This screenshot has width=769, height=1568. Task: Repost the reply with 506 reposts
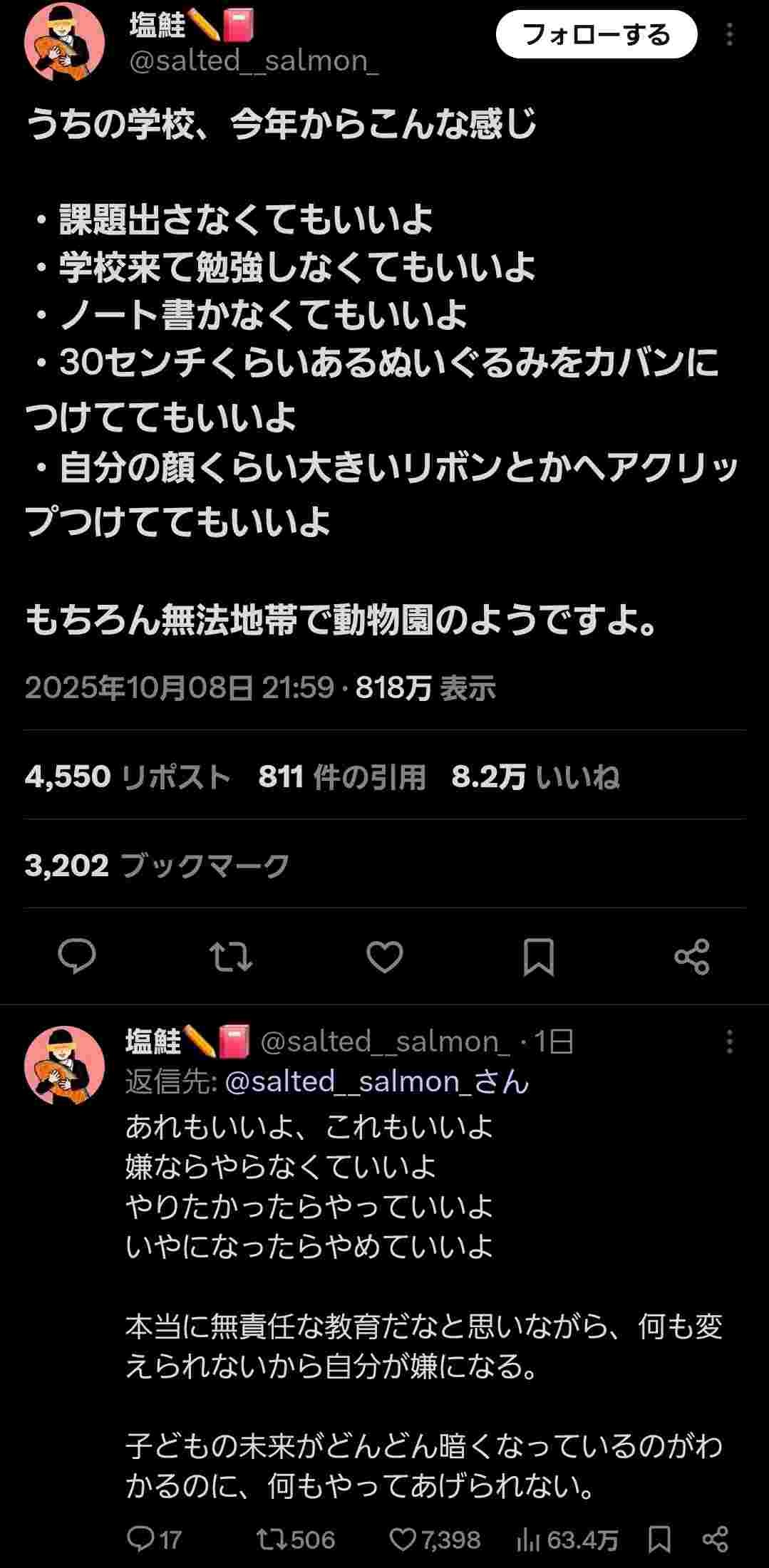[x=295, y=1540]
